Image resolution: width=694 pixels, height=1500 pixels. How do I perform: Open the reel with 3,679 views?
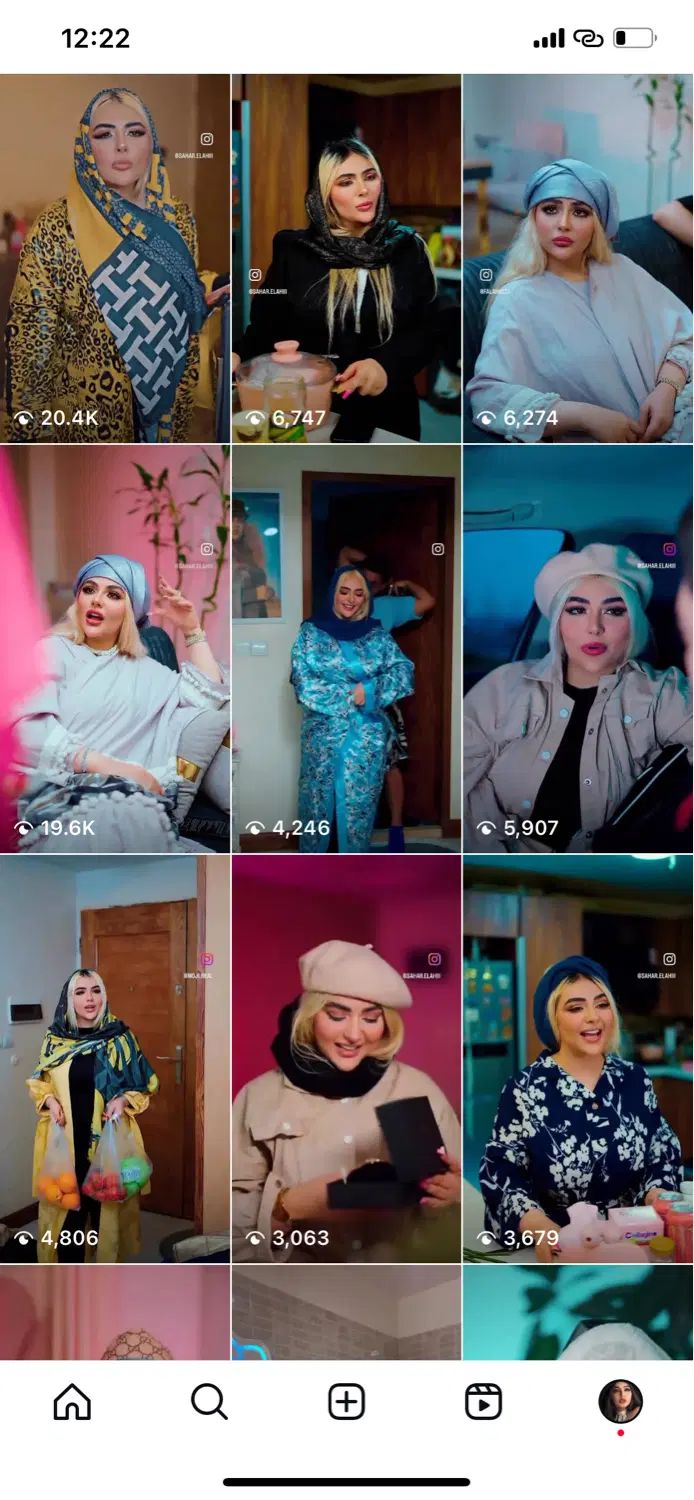tap(578, 1058)
